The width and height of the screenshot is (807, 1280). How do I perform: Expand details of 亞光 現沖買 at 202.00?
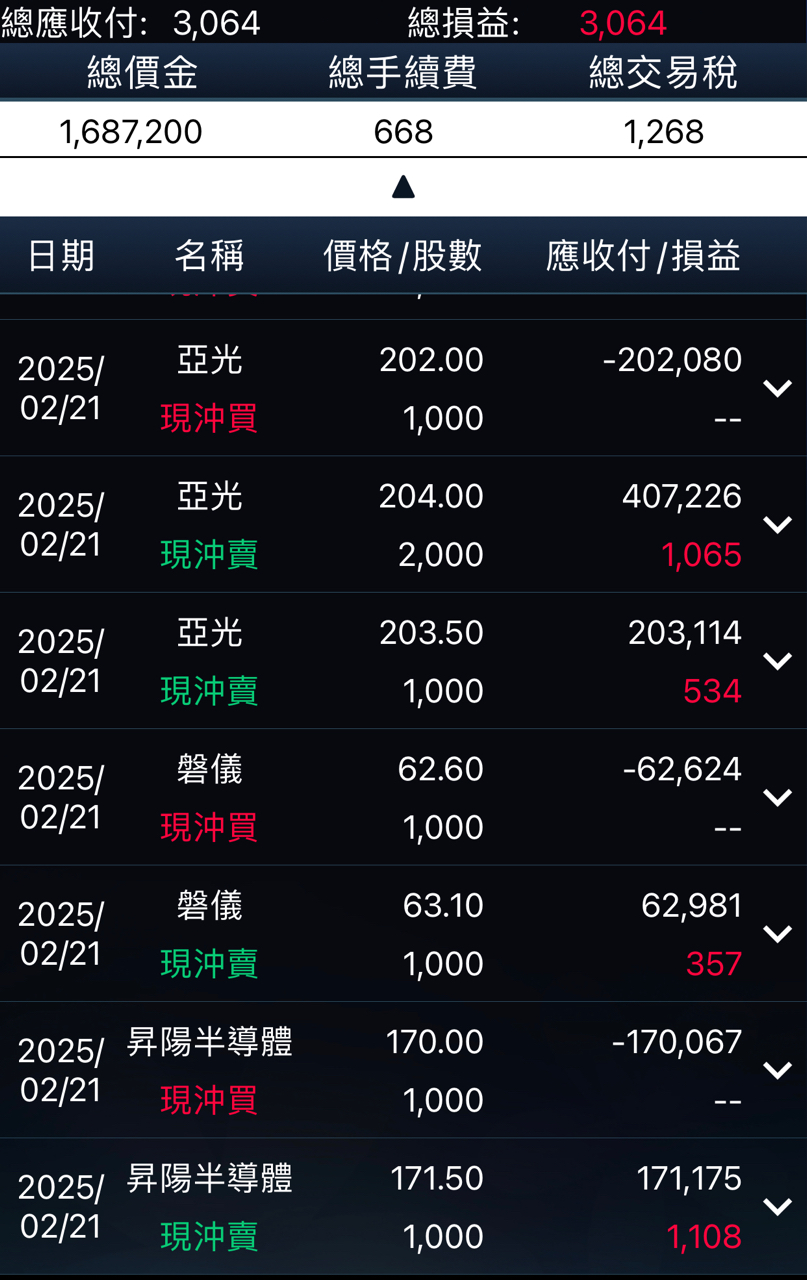pos(777,388)
